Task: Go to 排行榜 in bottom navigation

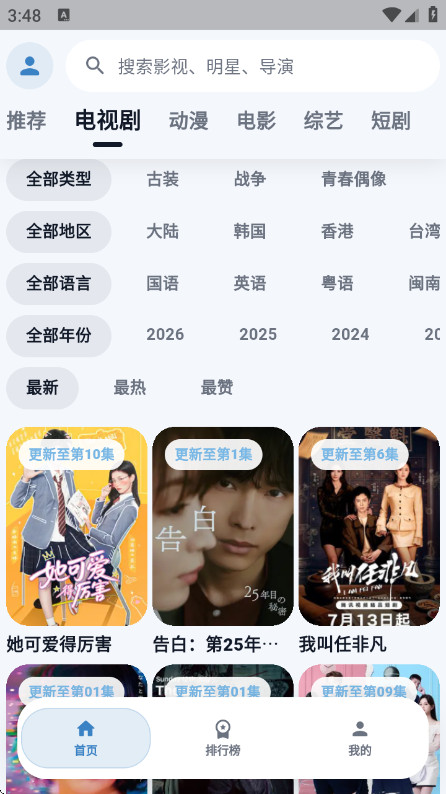Action: tap(223, 738)
